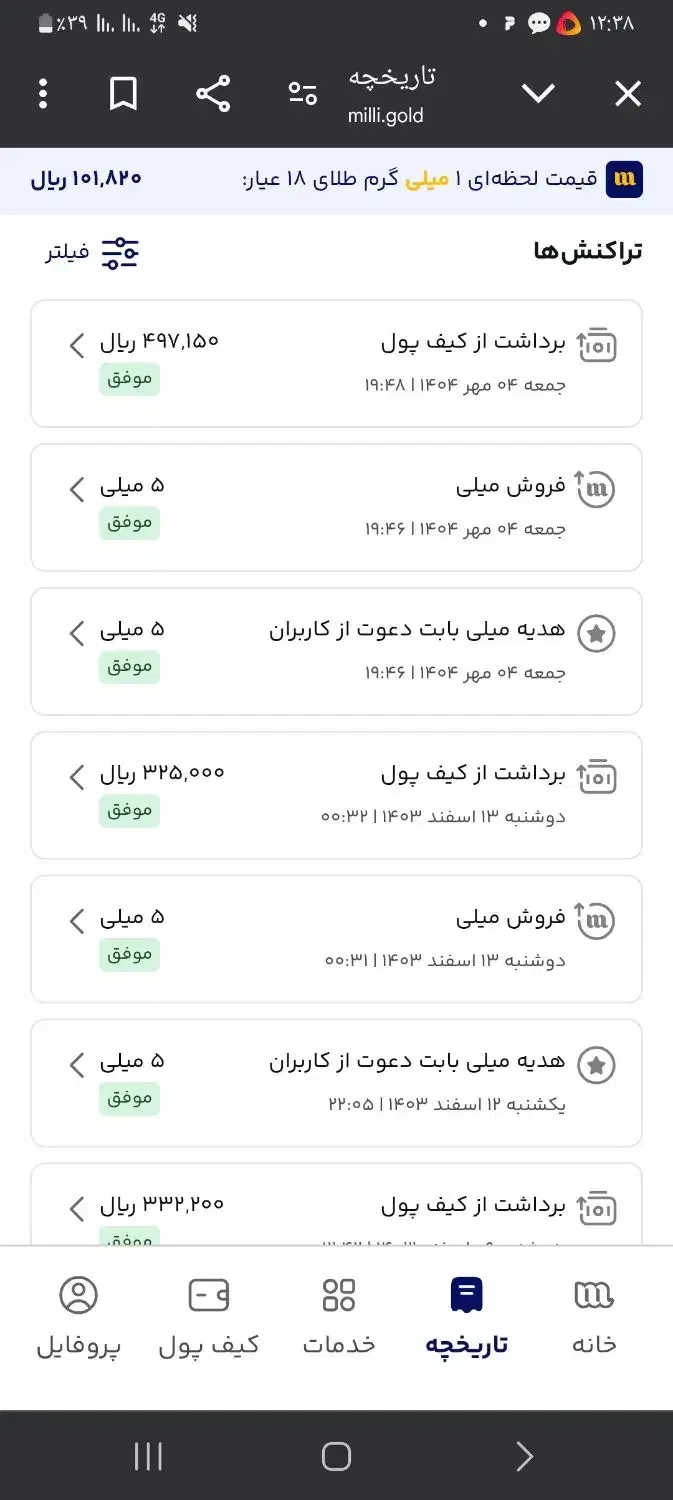The image size is (673, 1500).
Task: Open the invite gift transaction from 04 مهر
Action: point(336,651)
